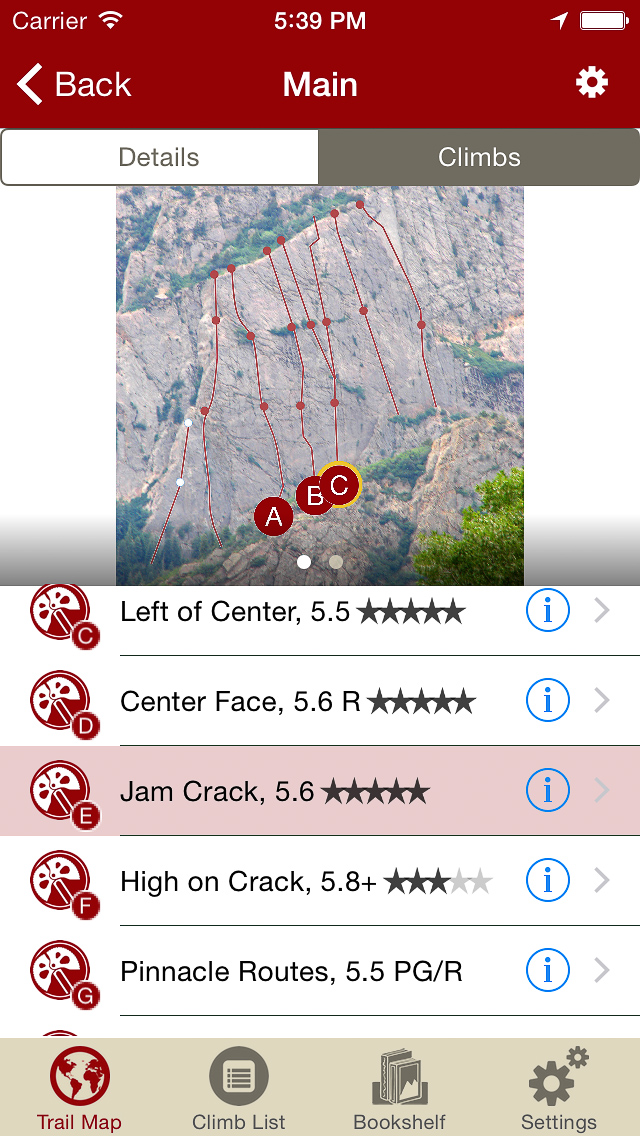Switch to the Trail Map tab
This screenshot has width=640, height=1136.
click(x=79, y=1088)
